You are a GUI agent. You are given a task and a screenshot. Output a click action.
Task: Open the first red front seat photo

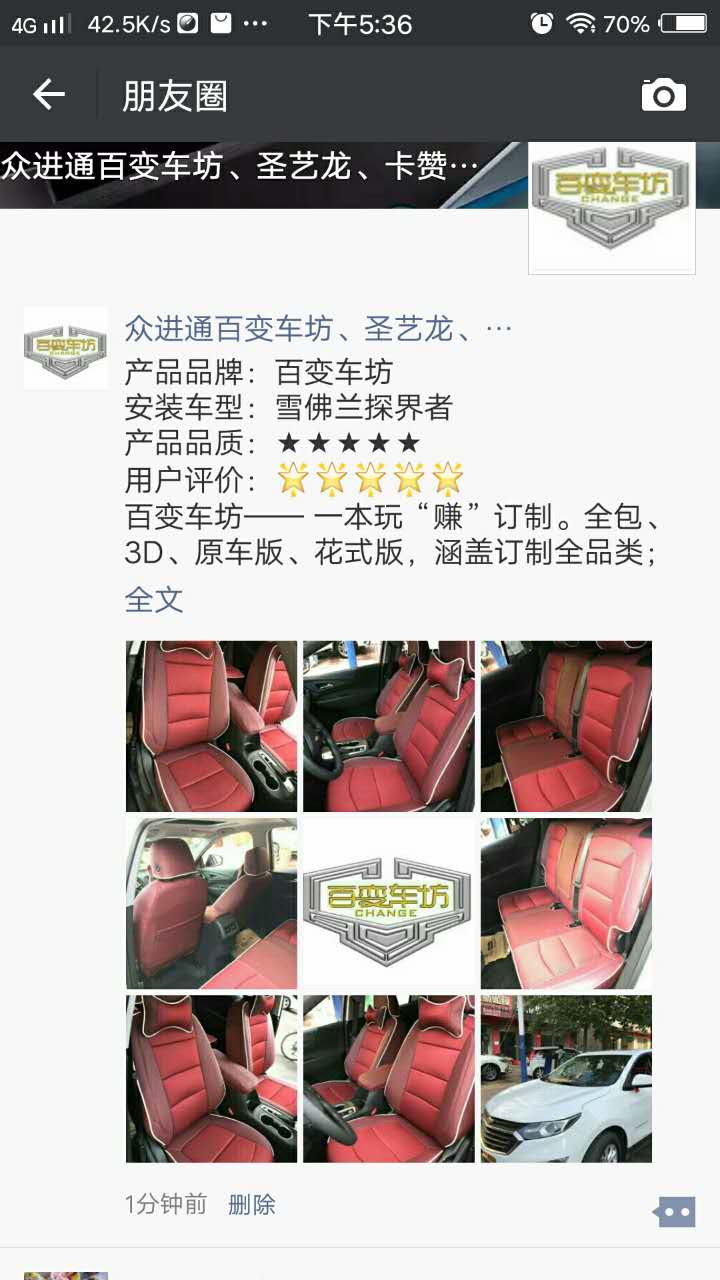point(211,726)
